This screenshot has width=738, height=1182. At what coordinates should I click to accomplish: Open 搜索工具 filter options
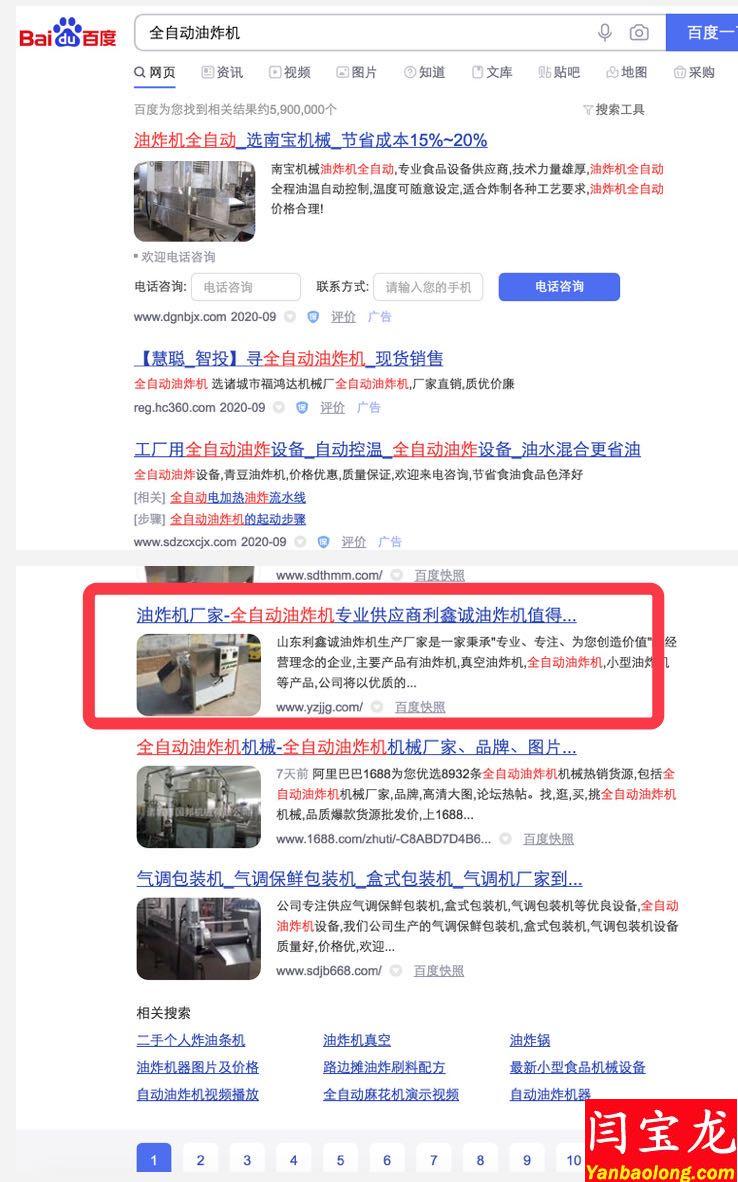(x=614, y=109)
